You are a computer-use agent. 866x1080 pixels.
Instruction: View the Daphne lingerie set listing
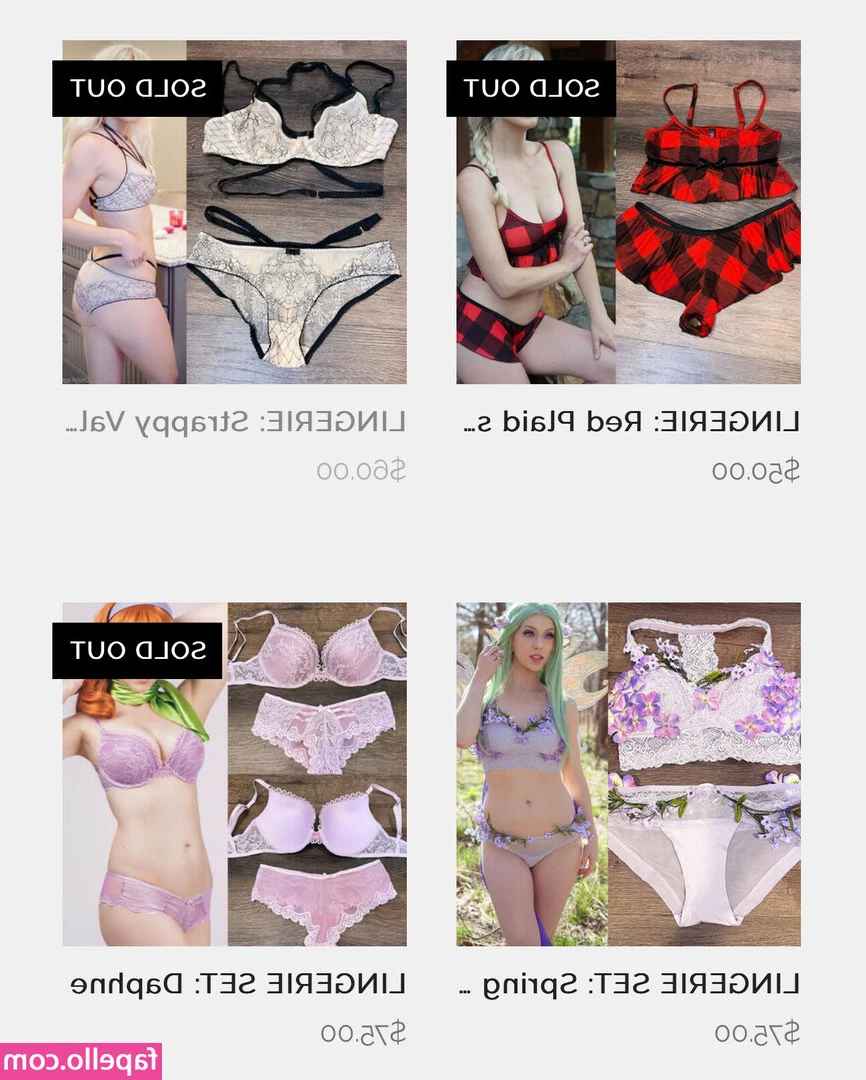point(234,774)
